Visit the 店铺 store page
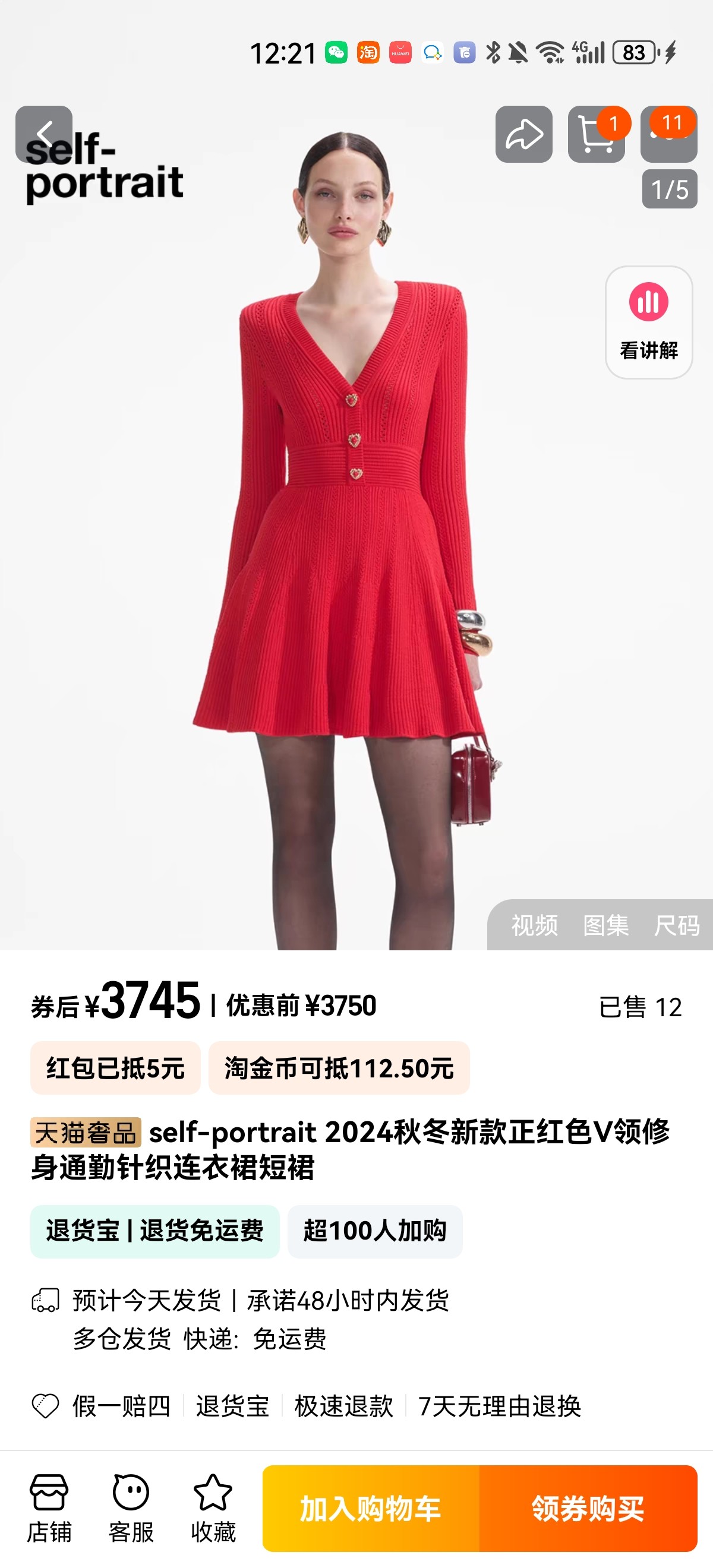713x1568 pixels. pyautogui.click(x=49, y=1508)
